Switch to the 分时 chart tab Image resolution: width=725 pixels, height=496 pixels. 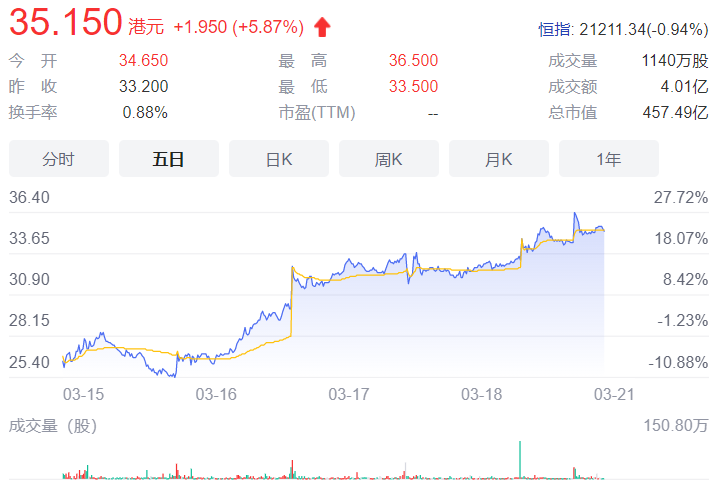[x=59, y=159]
